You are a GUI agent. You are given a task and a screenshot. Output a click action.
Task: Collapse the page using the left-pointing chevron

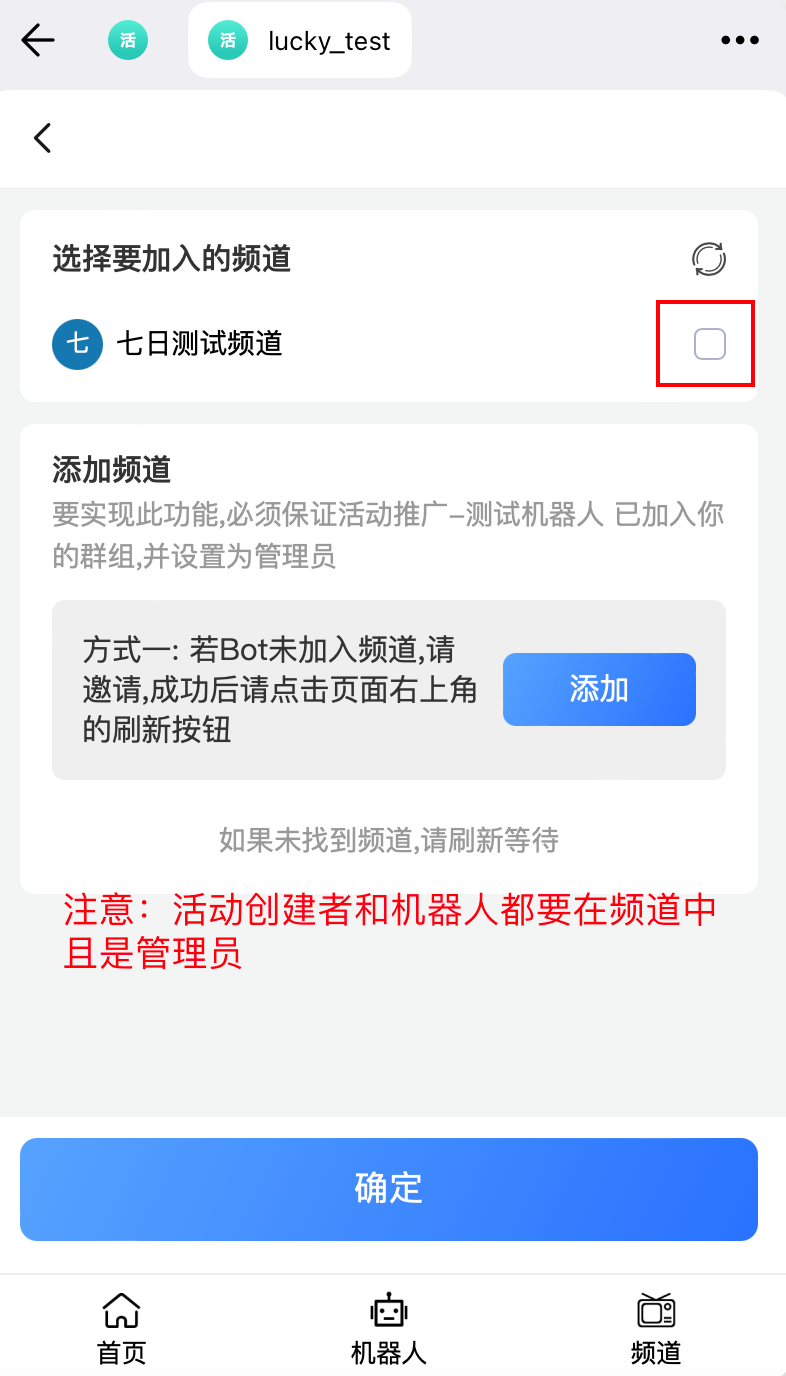[x=41, y=138]
